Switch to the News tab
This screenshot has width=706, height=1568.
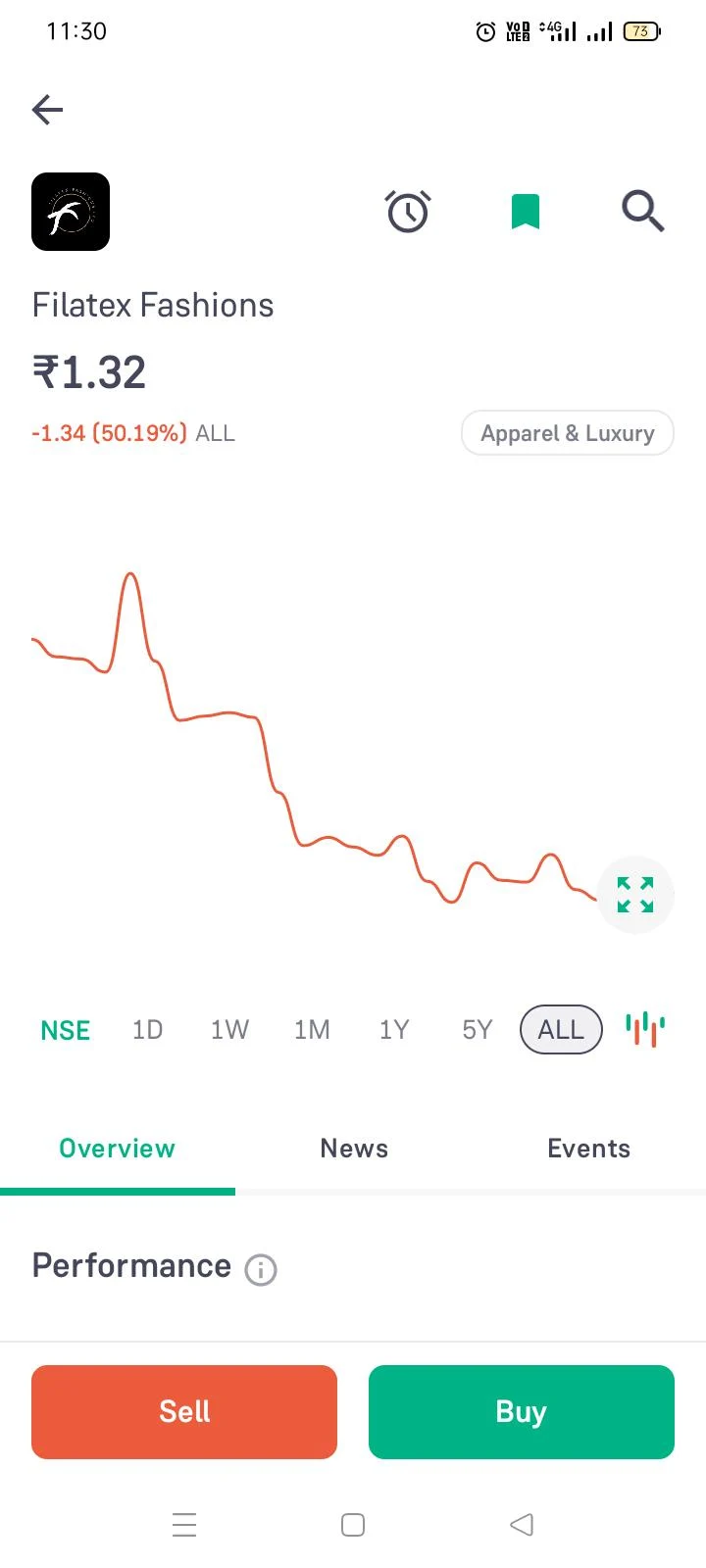pyautogui.click(x=353, y=1148)
